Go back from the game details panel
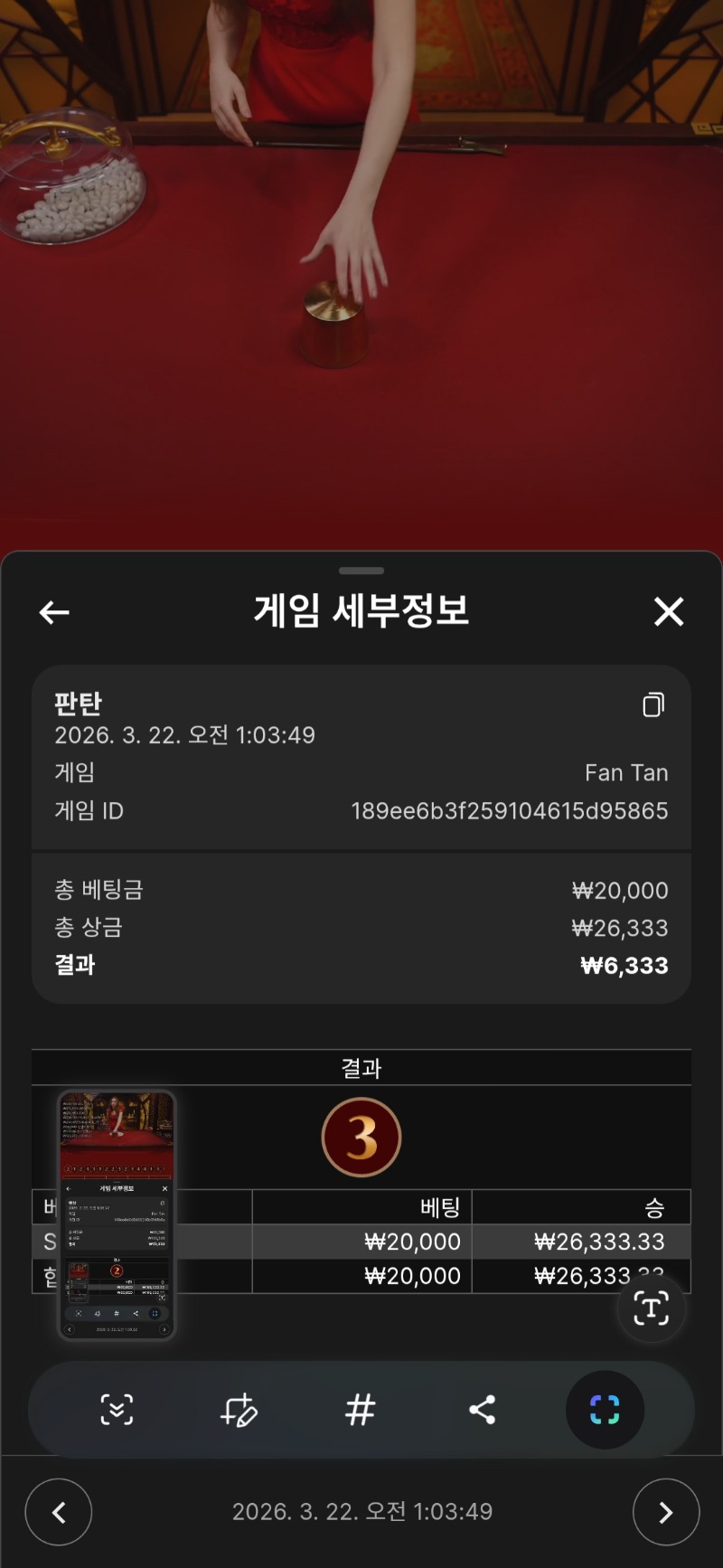Screen dimensions: 723x1568 pyautogui.click(x=54, y=612)
